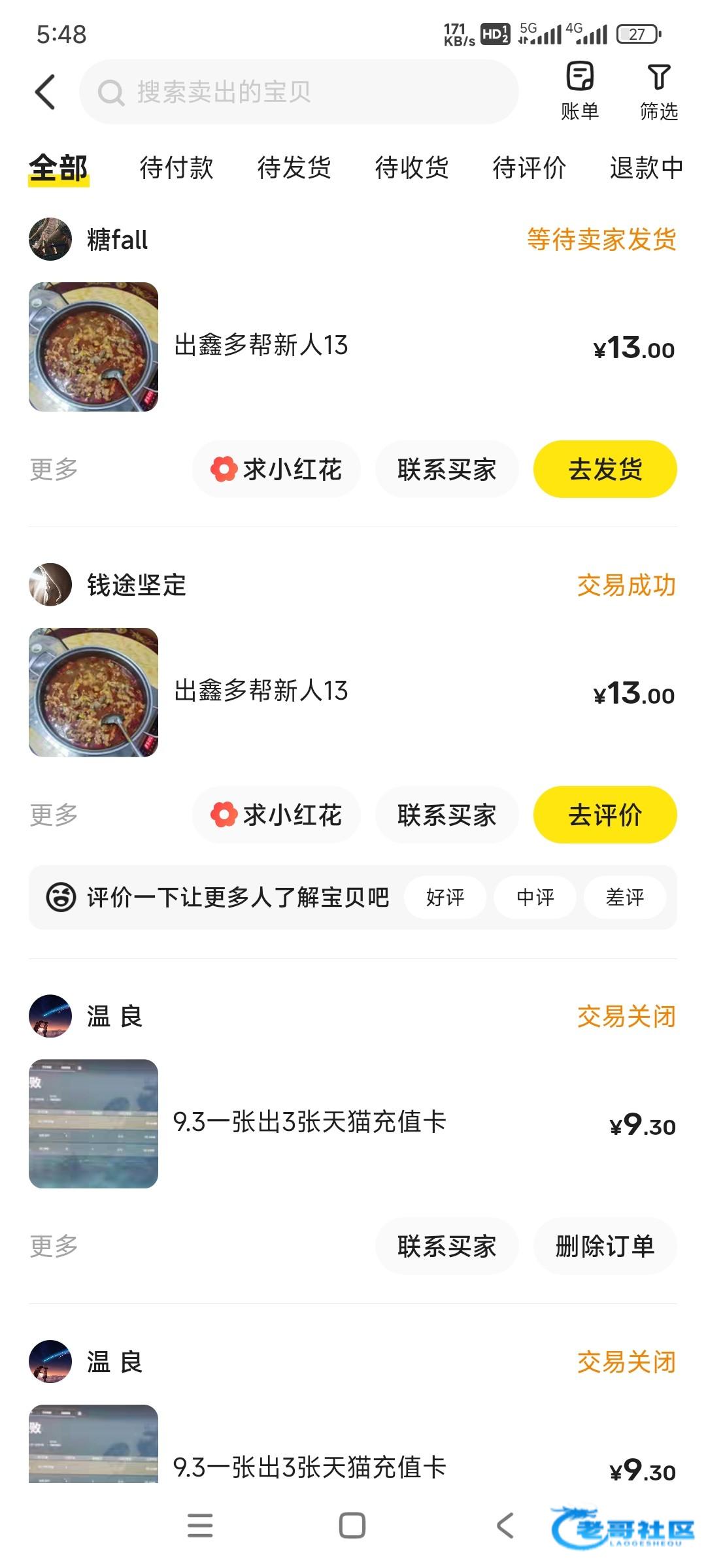Select the 差评 rating chip
This screenshot has width=706, height=1568.
(x=625, y=897)
